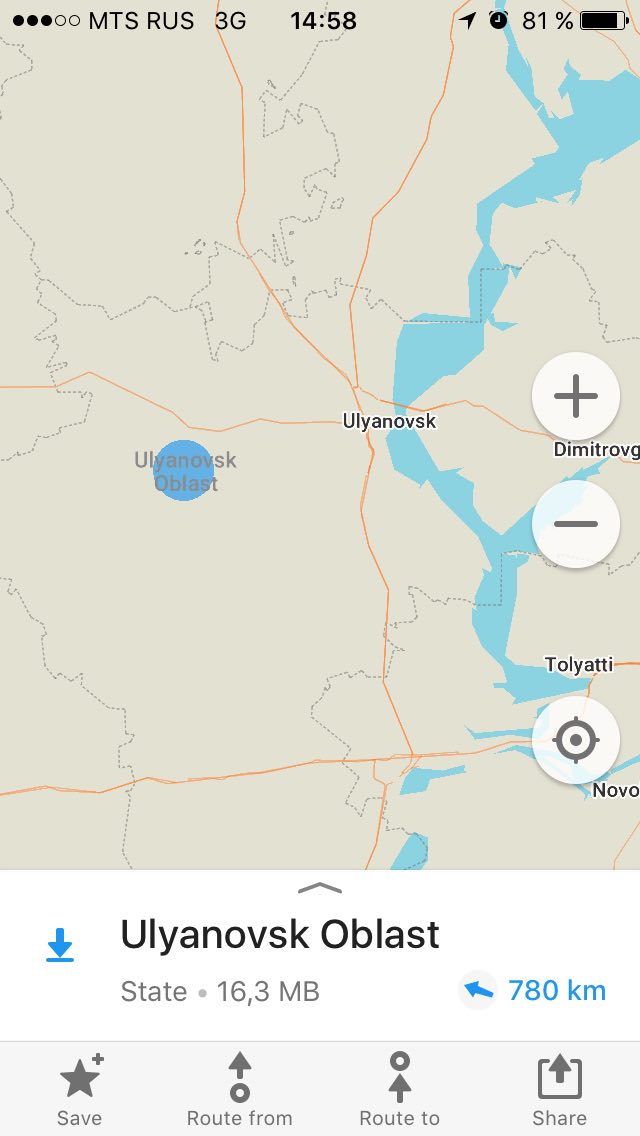Expand the place details panel

[x=320, y=888]
